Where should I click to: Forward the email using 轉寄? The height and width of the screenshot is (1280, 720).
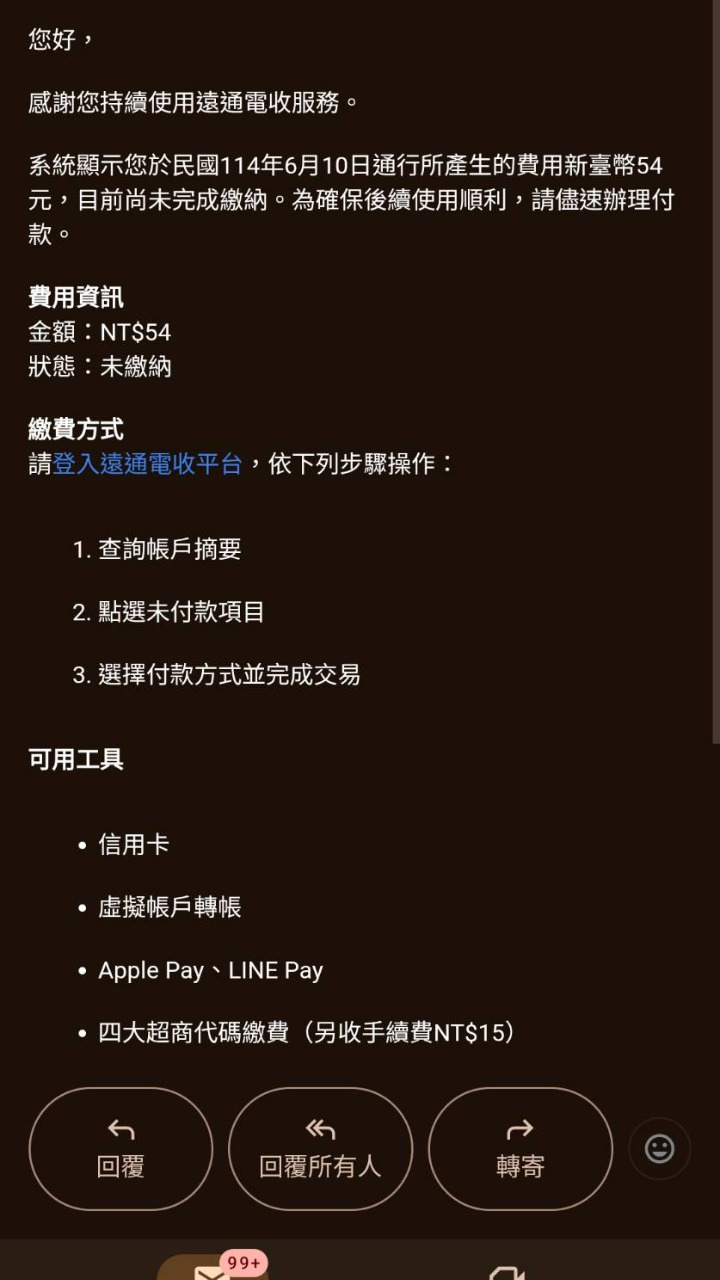pos(520,1149)
